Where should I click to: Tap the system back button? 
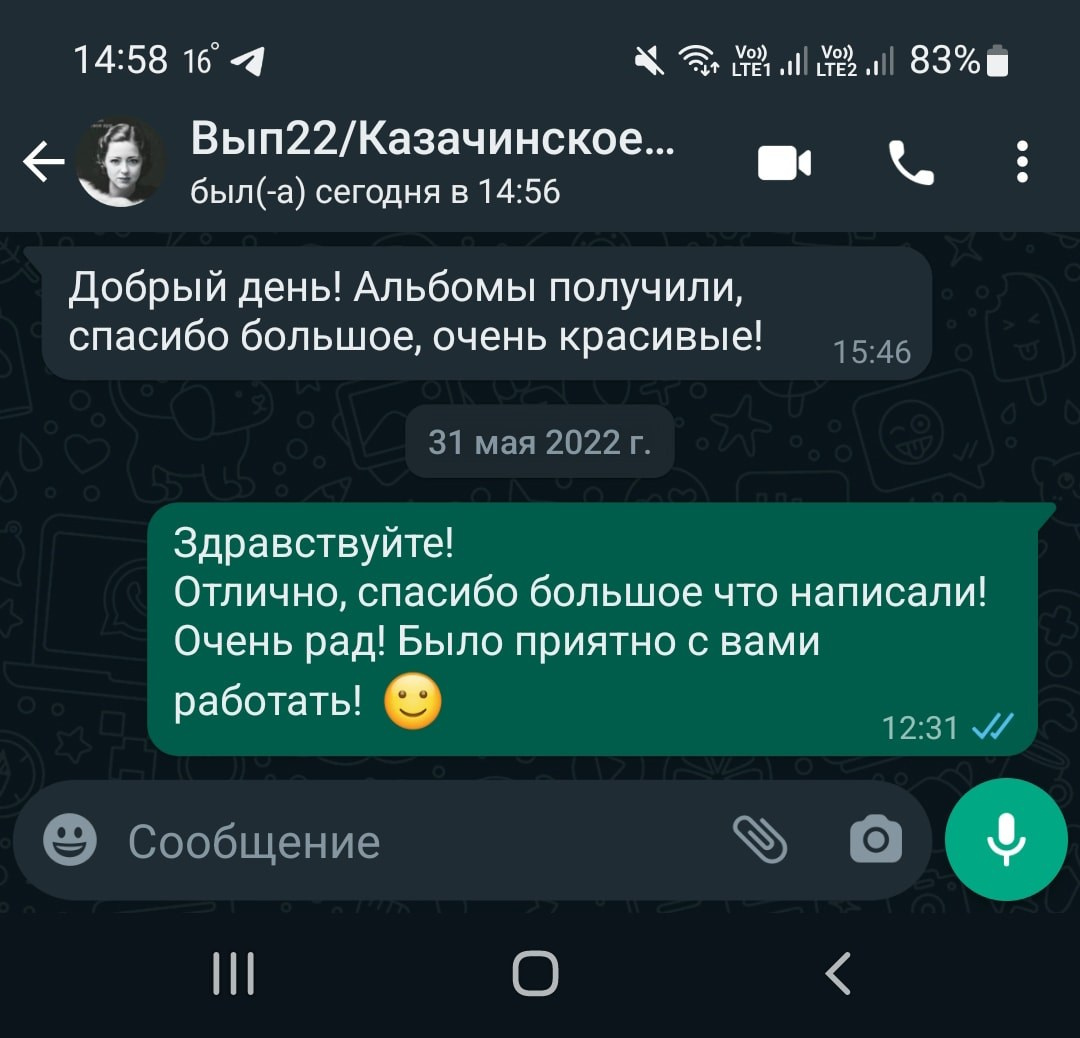[838, 973]
